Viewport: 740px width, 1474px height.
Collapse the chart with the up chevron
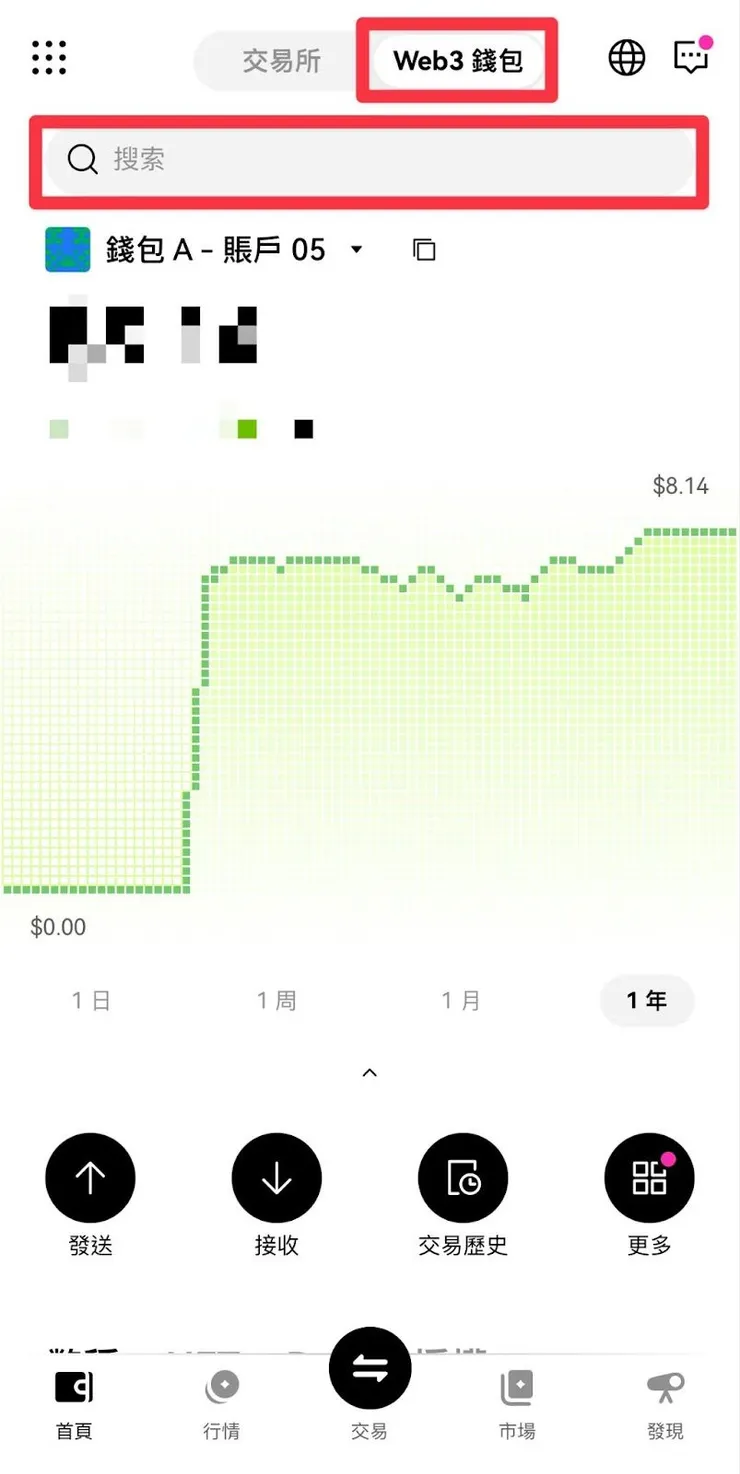tap(369, 1073)
